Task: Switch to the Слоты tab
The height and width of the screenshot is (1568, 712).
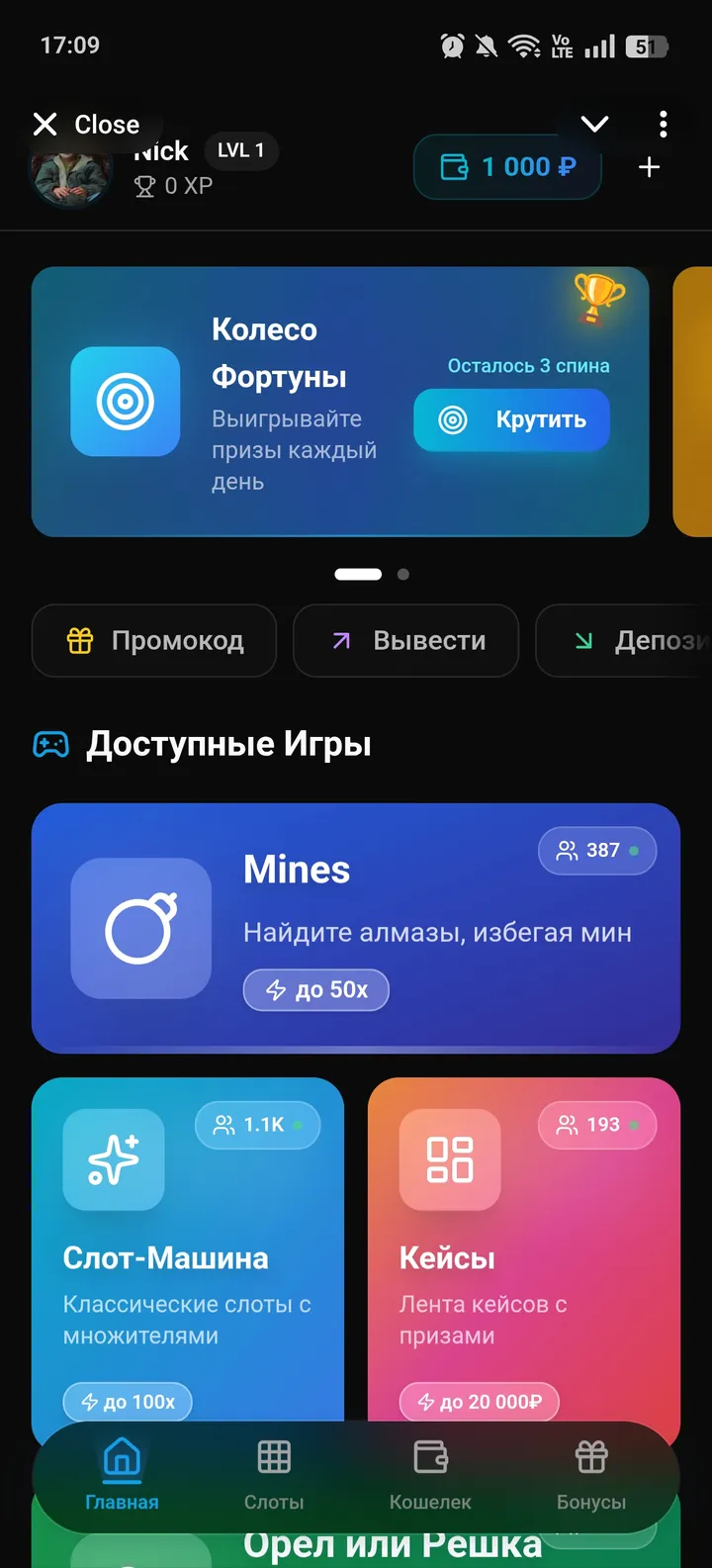Action: pos(274,1475)
